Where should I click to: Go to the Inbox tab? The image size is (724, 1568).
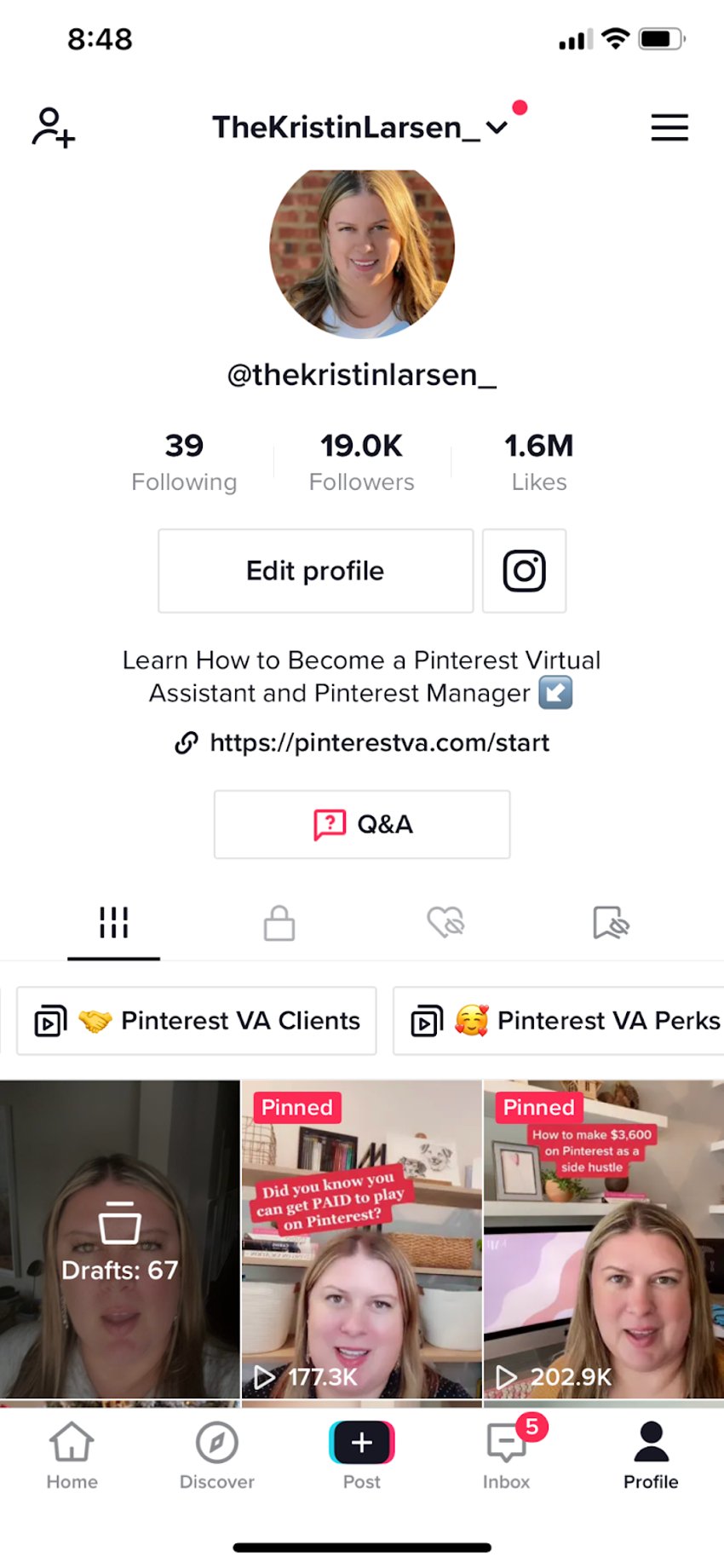(x=507, y=1456)
